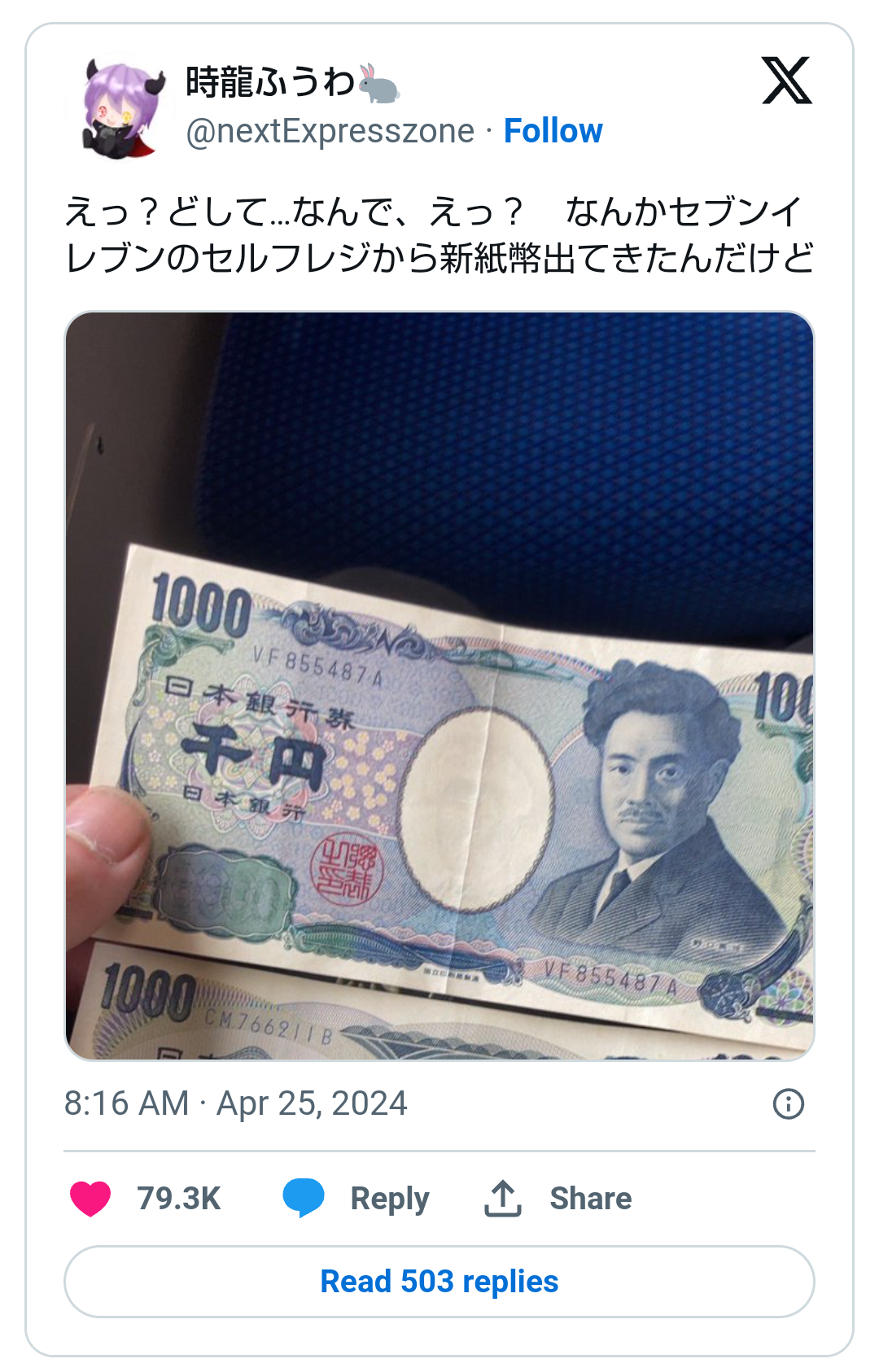Image resolution: width=879 pixels, height=1372 pixels.
Task: Read 503 replies
Action: (439, 1282)
